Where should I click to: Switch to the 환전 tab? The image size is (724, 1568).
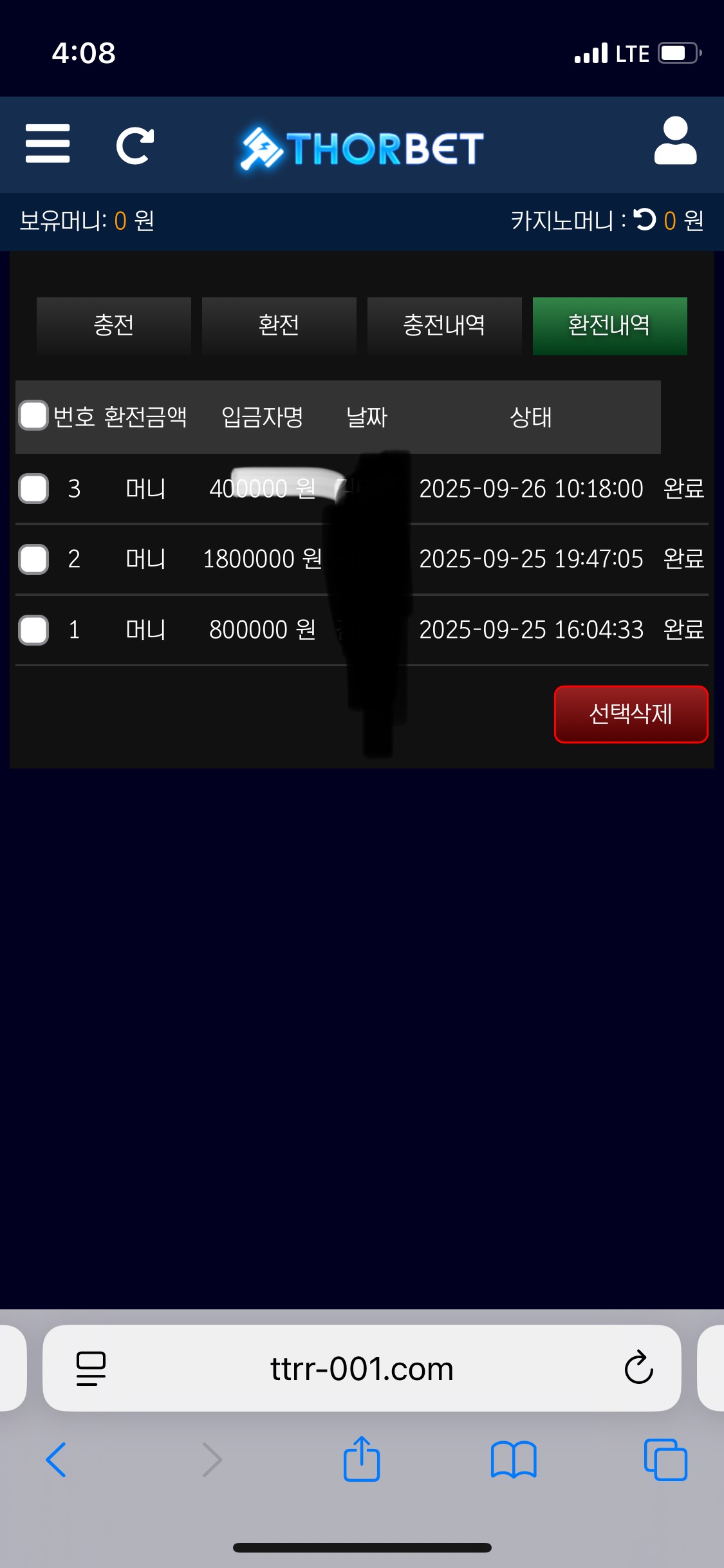coord(279,326)
